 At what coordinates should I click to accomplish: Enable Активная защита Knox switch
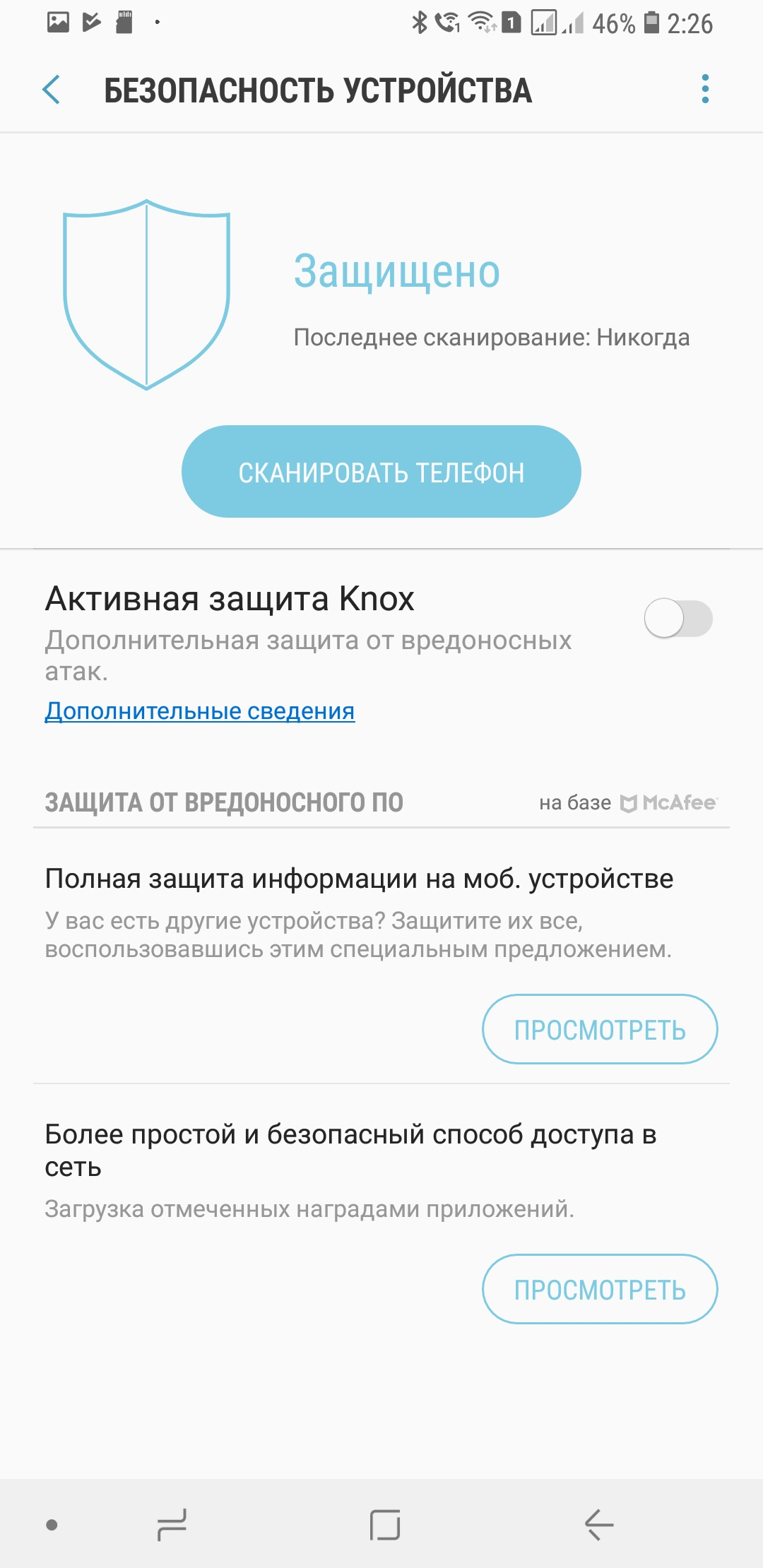click(x=678, y=619)
